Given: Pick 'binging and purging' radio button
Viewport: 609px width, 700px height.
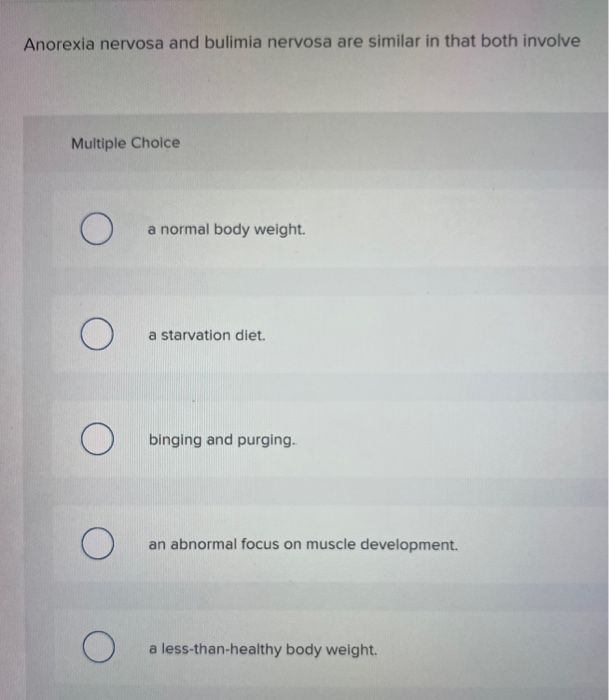Looking at the screenshot, I should 96,441.
